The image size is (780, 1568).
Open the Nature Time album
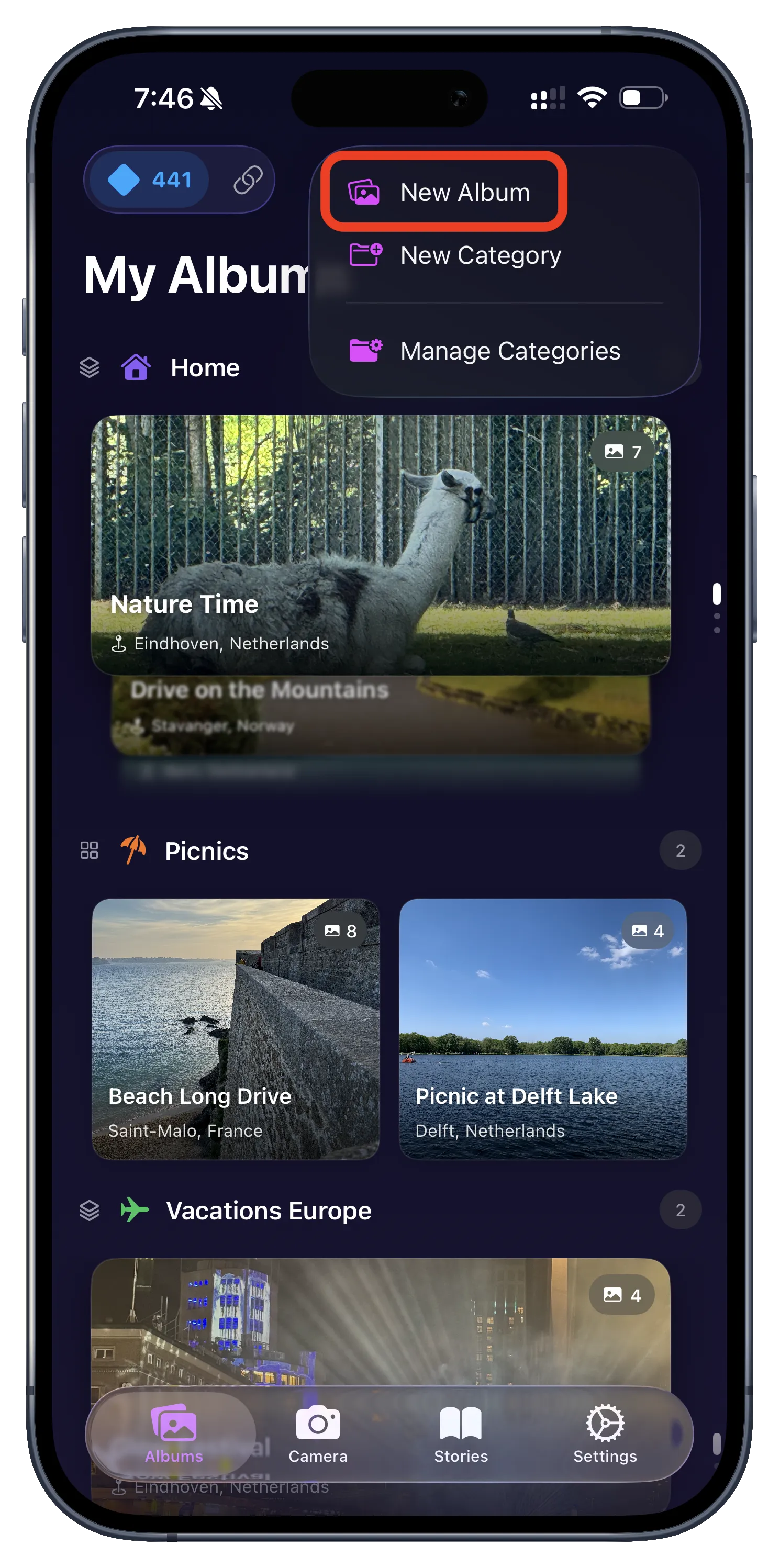[381, 545]
